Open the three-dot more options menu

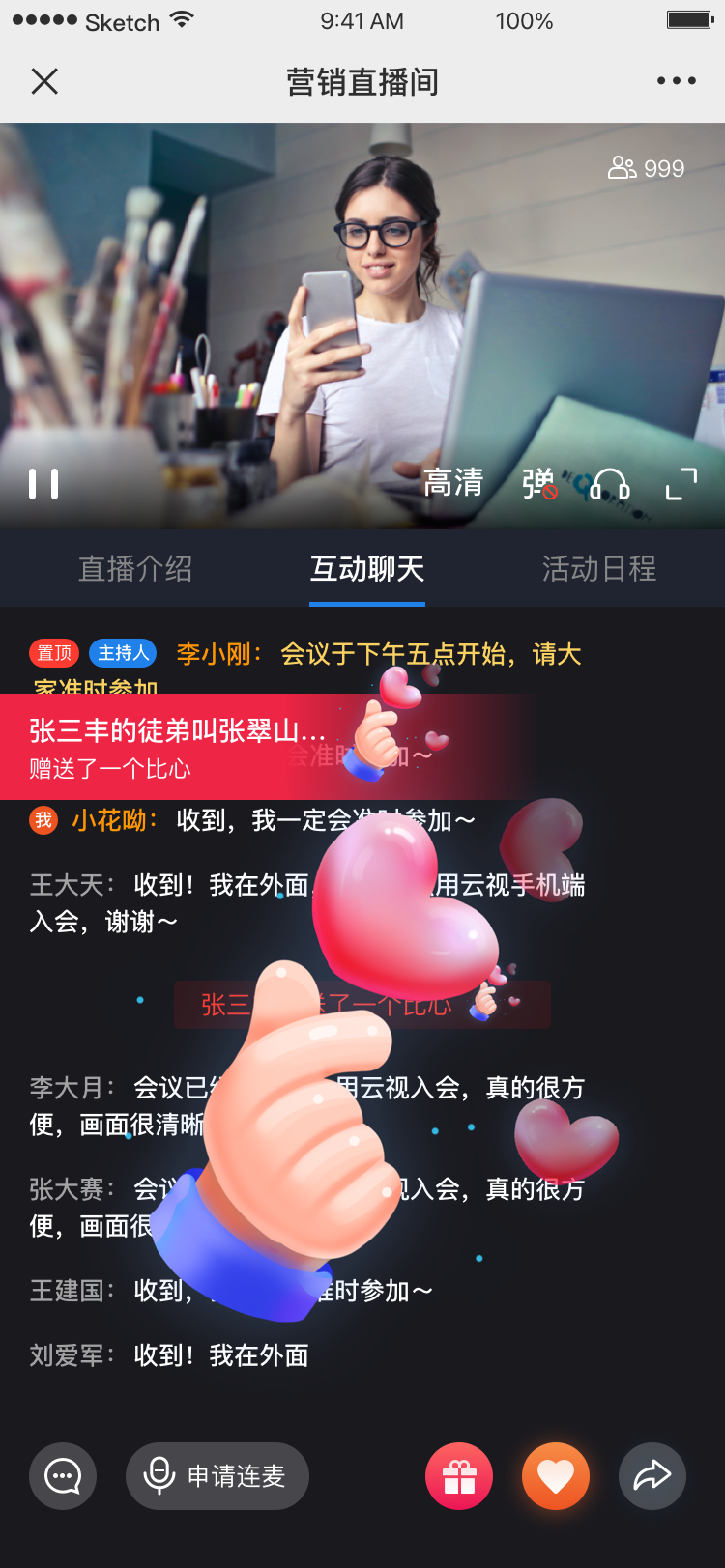(676, 81)
